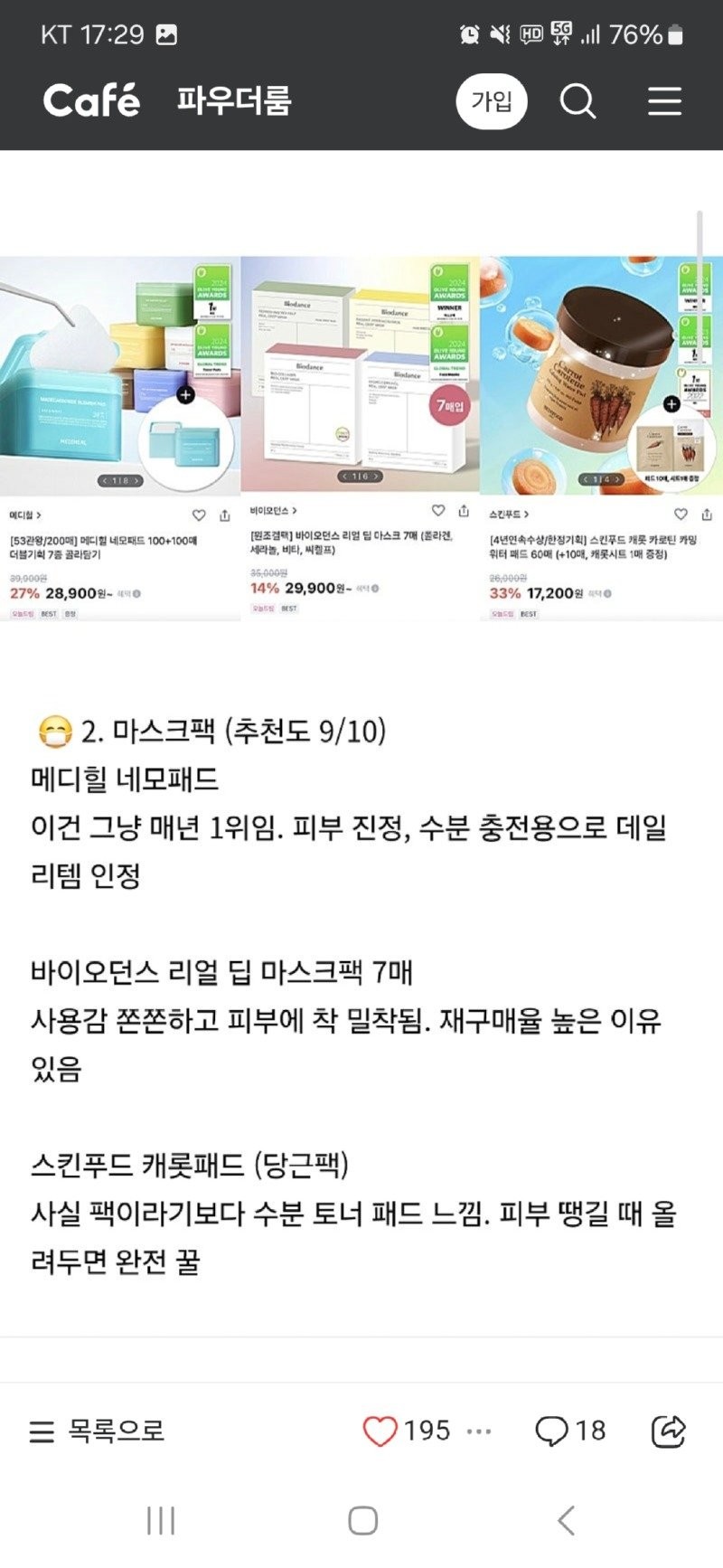The height and width of the screenshot is (1568, 723).
Task: Open the 파우더룸 cafe title
Action: (x=234, y=100)
